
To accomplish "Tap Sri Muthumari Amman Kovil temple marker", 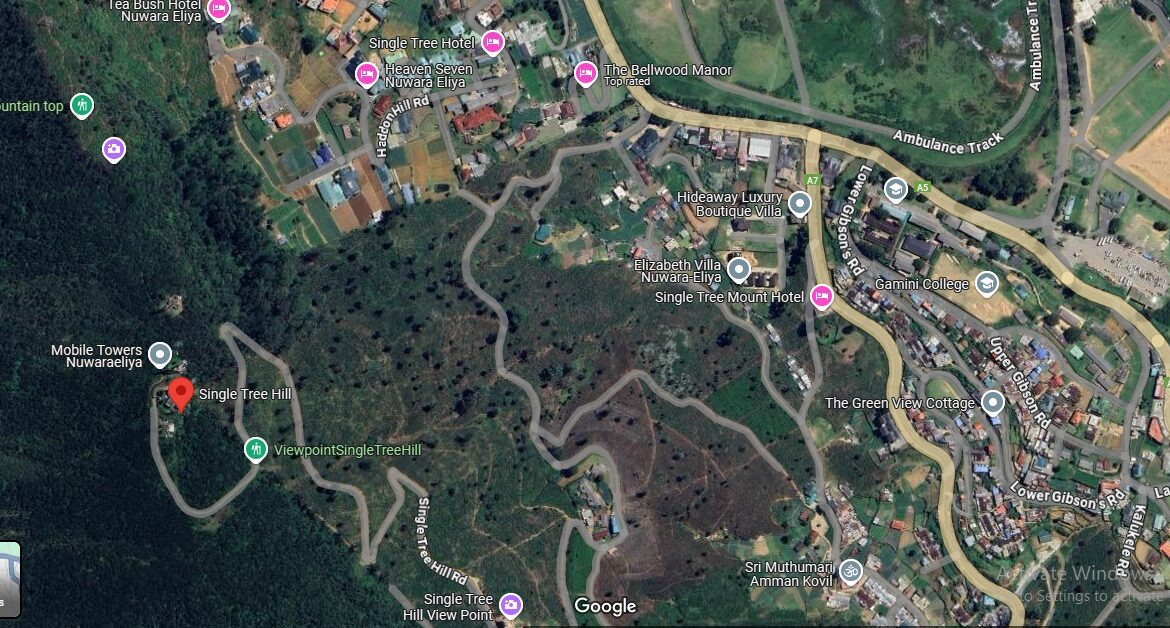I will (x=850, y=572).
